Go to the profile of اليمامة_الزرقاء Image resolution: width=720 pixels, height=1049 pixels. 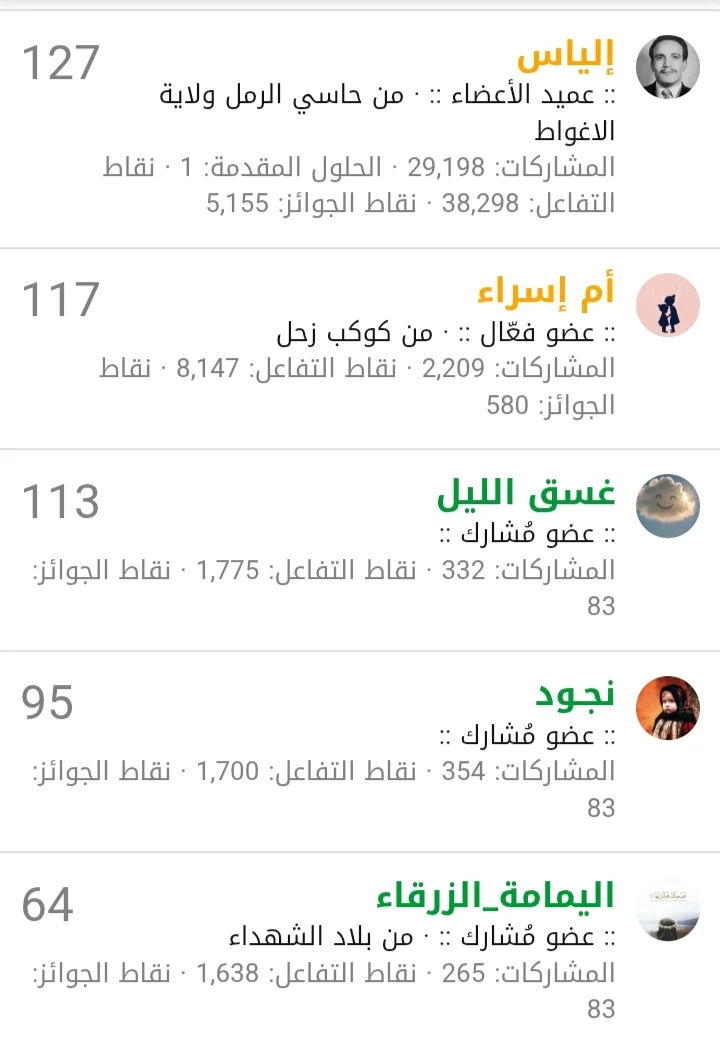(x=496, y=897)
